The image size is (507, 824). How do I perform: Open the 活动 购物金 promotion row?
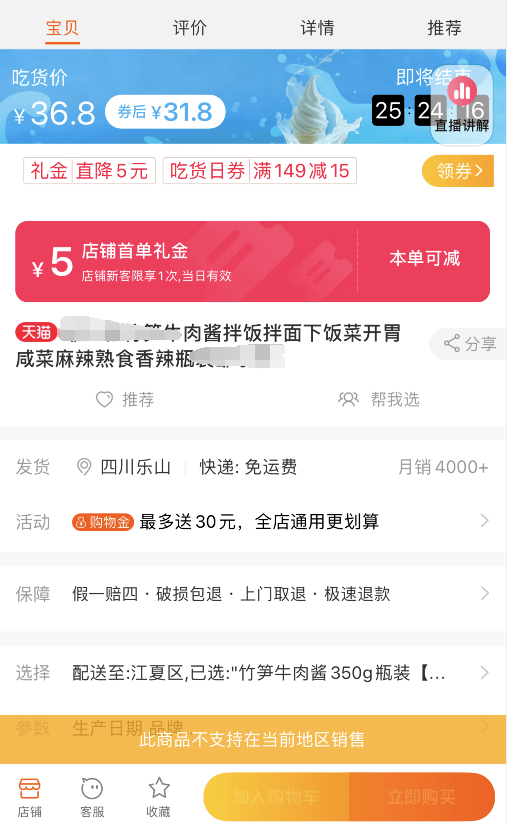[x=253, y=521]
